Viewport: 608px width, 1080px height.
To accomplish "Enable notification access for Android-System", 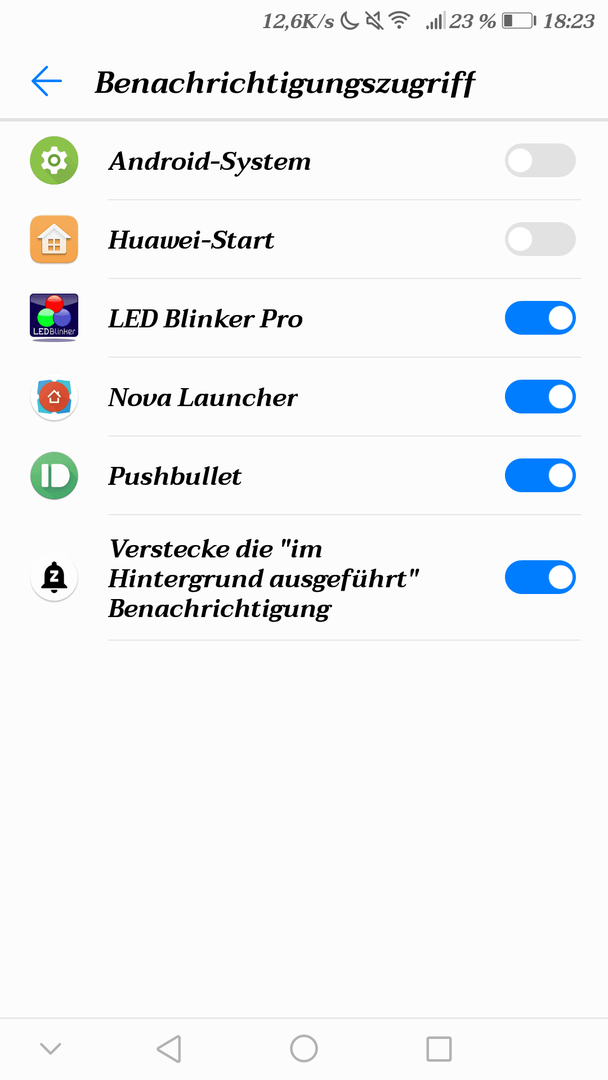I will click(x=540, y=160).
